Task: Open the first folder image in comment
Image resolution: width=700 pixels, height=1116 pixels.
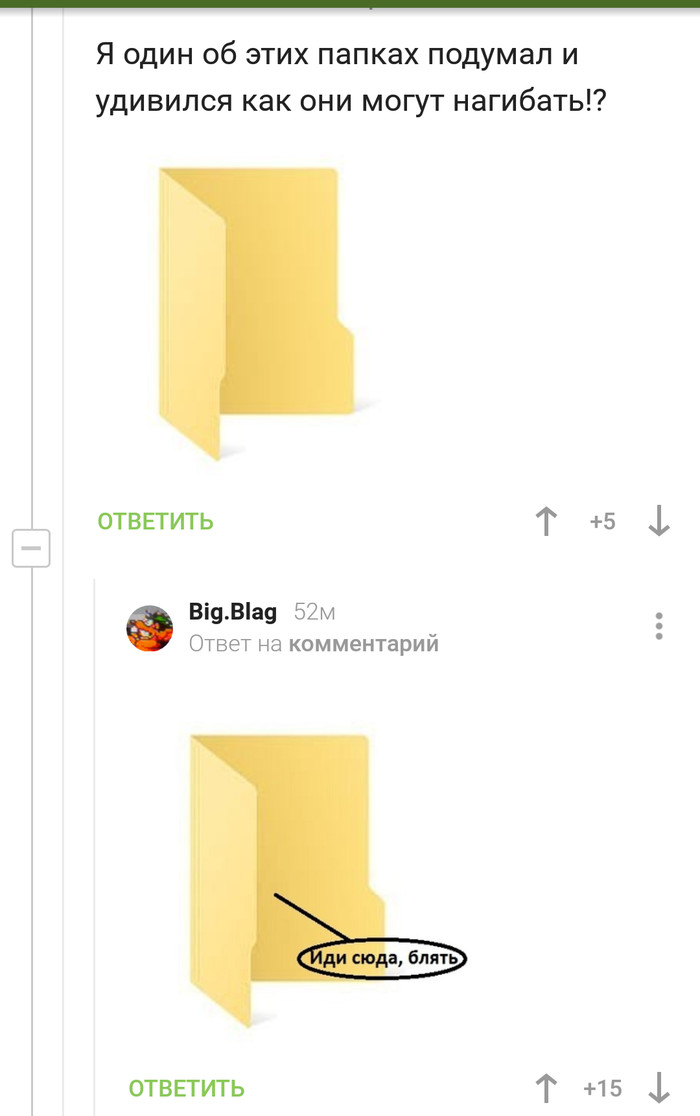Action: click(257, 312)
